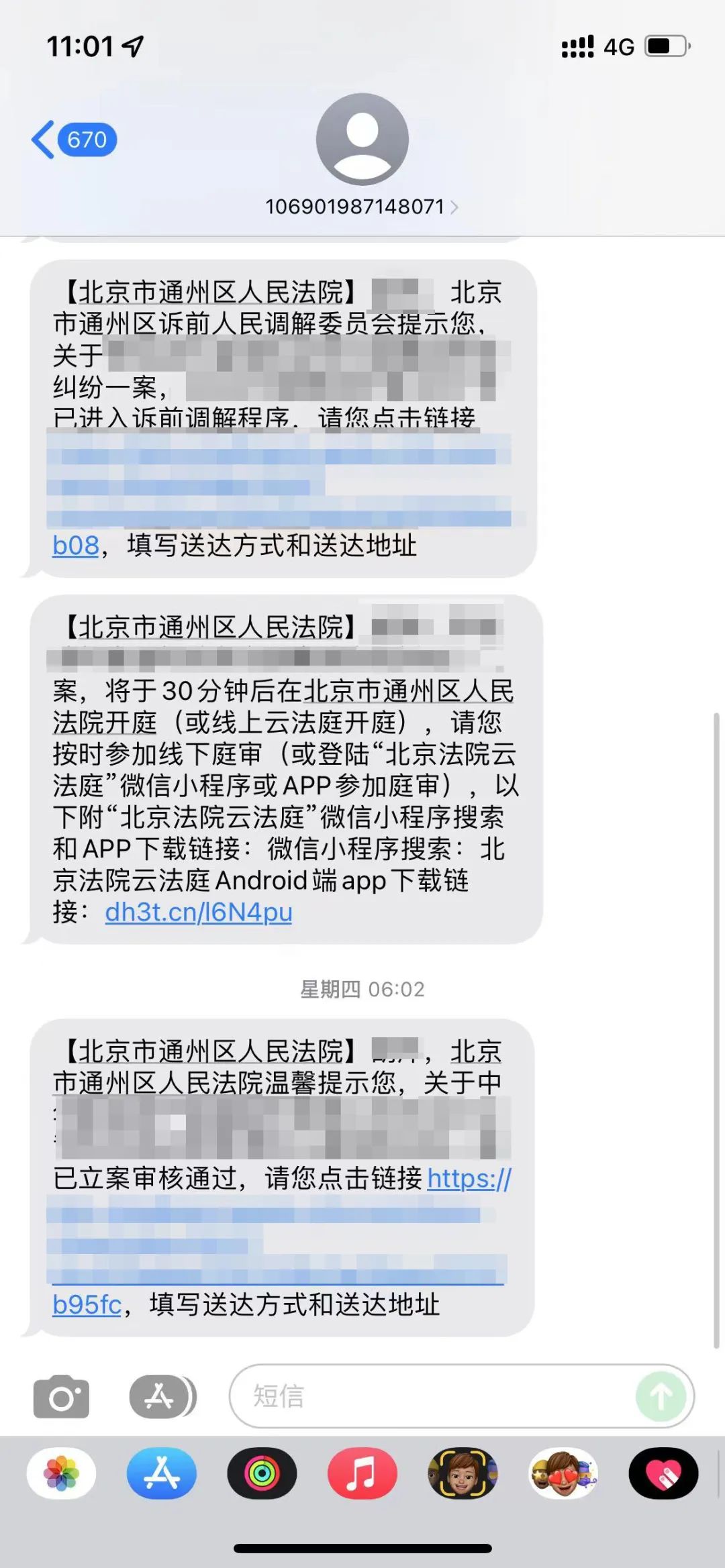The image size is (725, 1568).
Task: Open the camera to attach a photo
Action: (61, 1397)
